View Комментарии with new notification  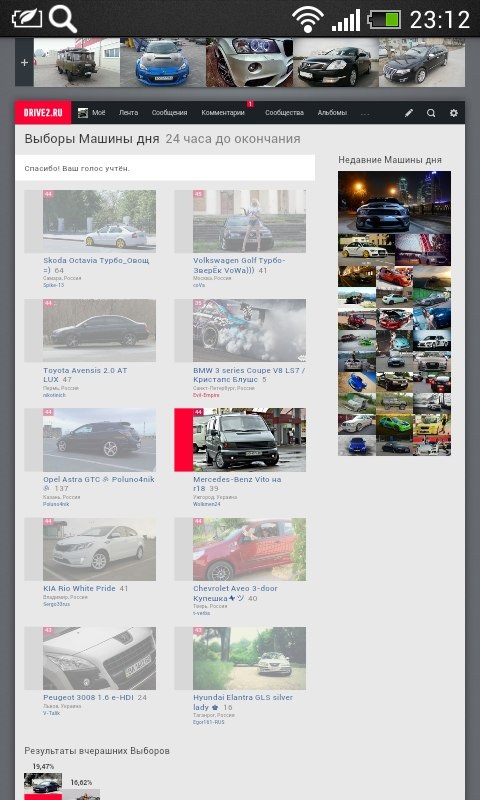coord(223,113)
